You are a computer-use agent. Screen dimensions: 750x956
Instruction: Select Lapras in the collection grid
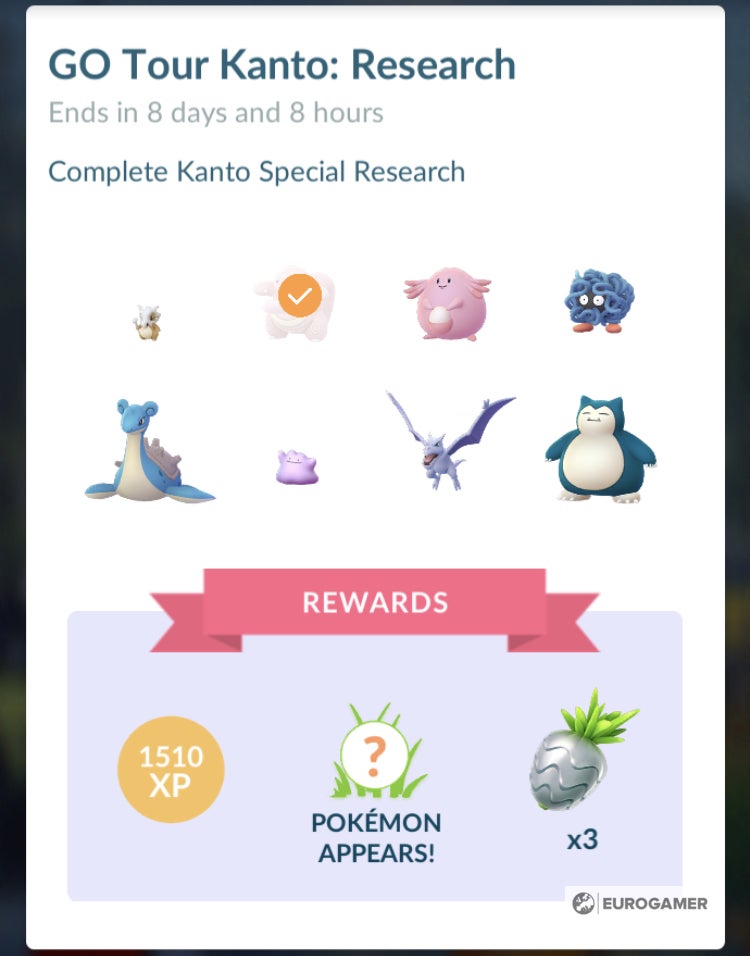tap(147, 449)
